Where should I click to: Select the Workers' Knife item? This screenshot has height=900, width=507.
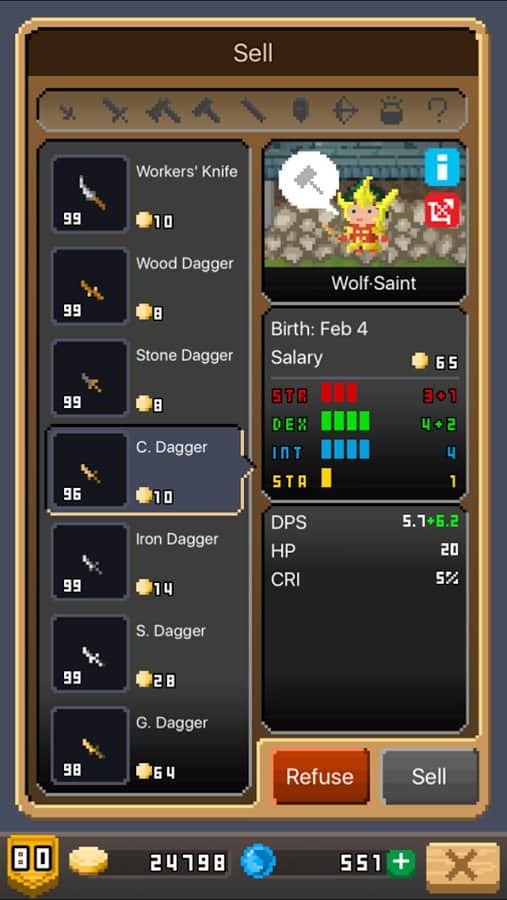[145, 194]
